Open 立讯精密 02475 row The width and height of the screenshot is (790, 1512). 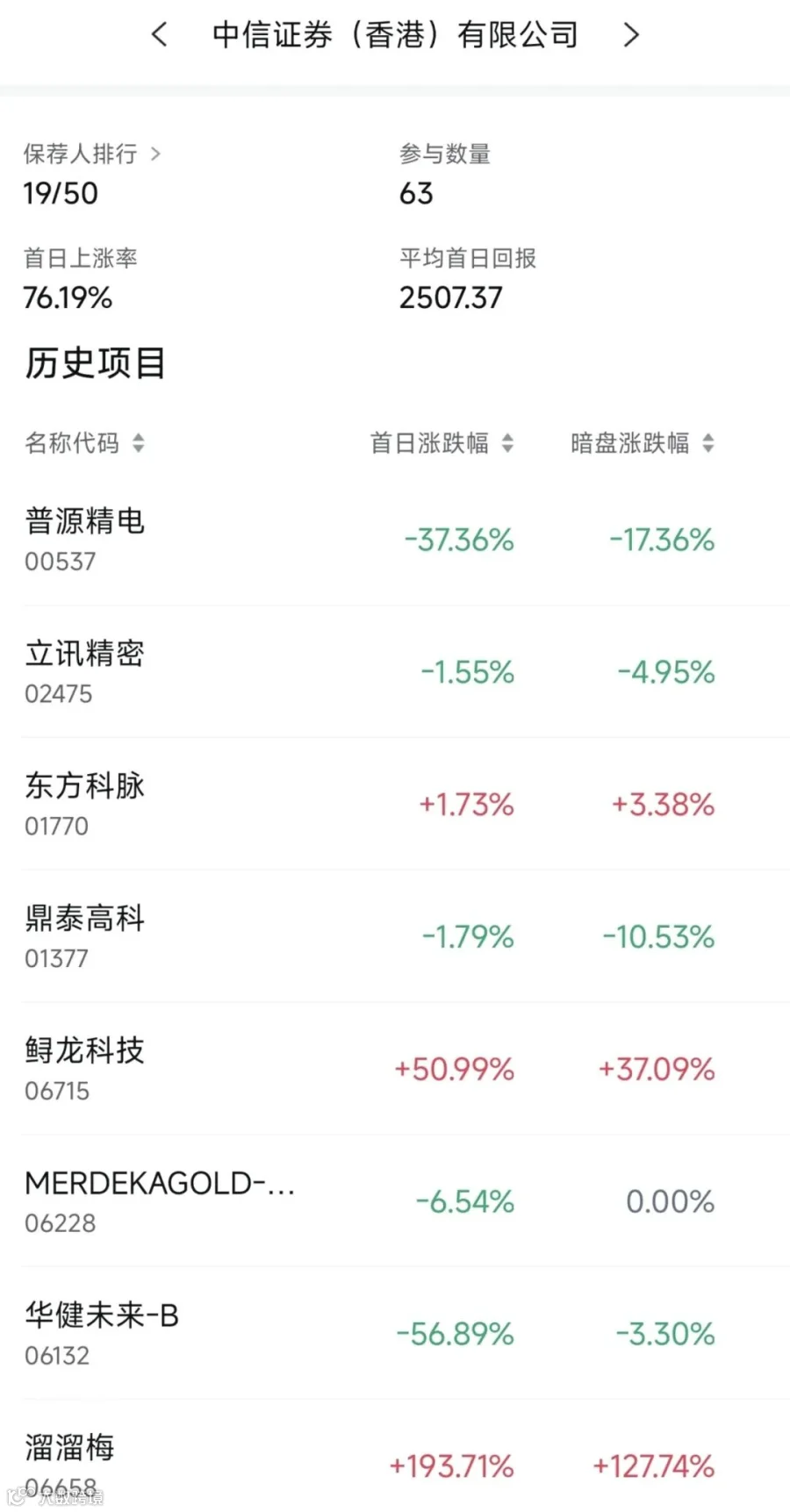pyautogui.click(x=395, y=672)
